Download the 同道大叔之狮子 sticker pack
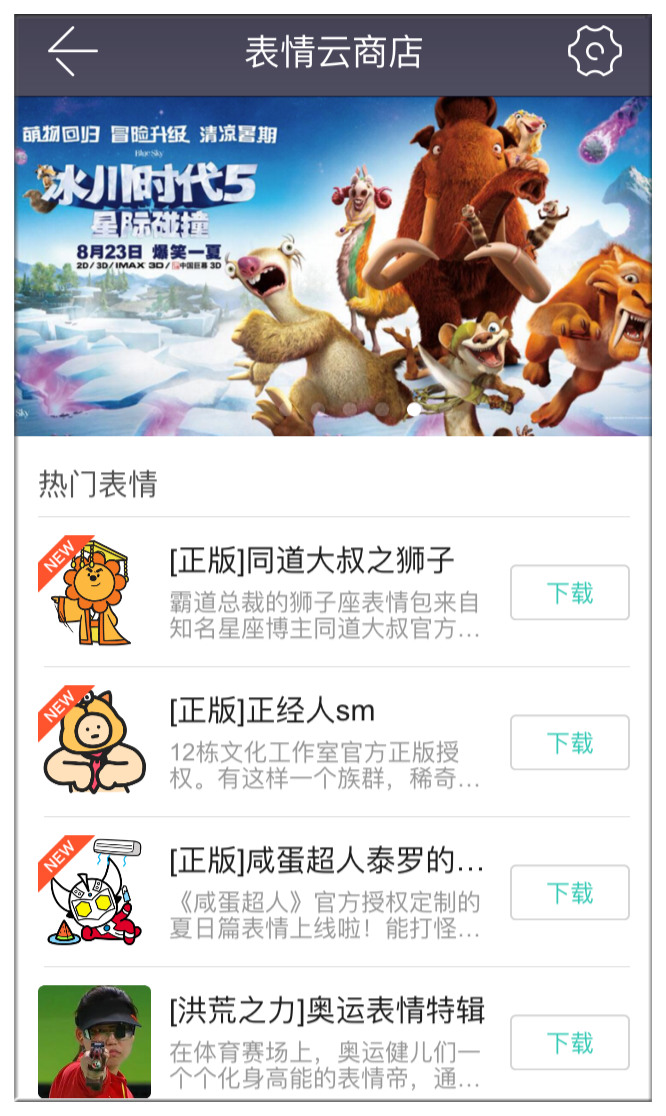The image size is (666, 1116). click(x=569, y=593)
